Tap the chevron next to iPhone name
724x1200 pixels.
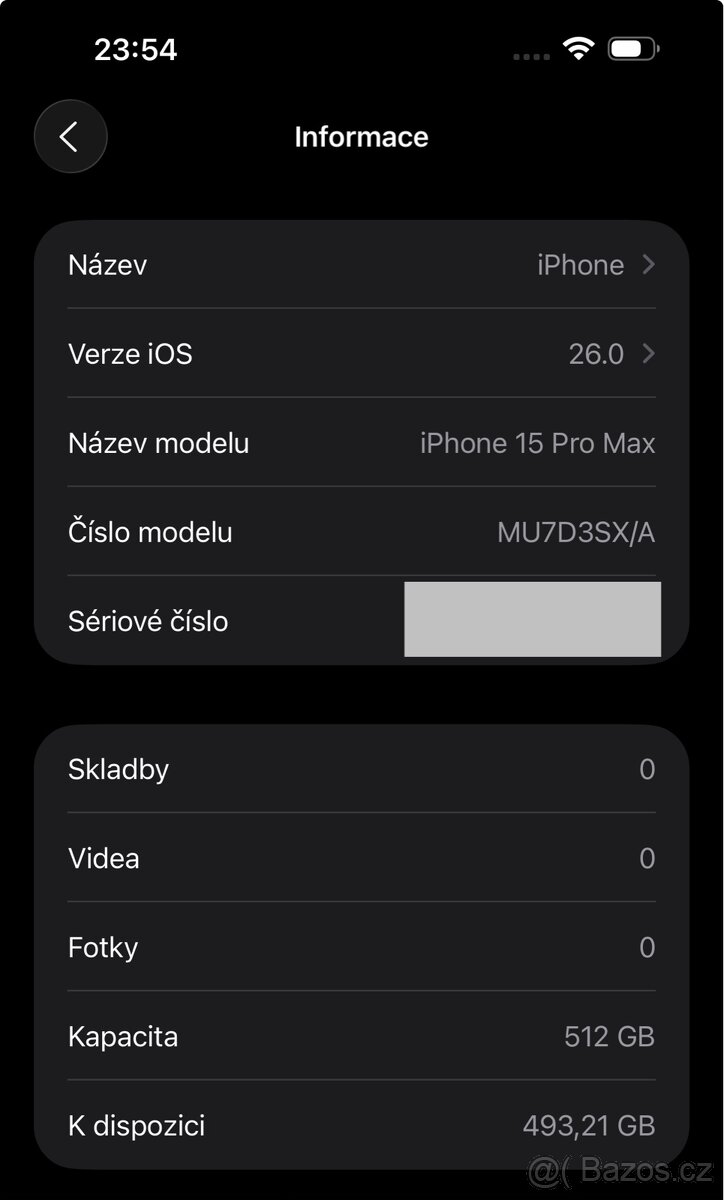coord(649,264)
